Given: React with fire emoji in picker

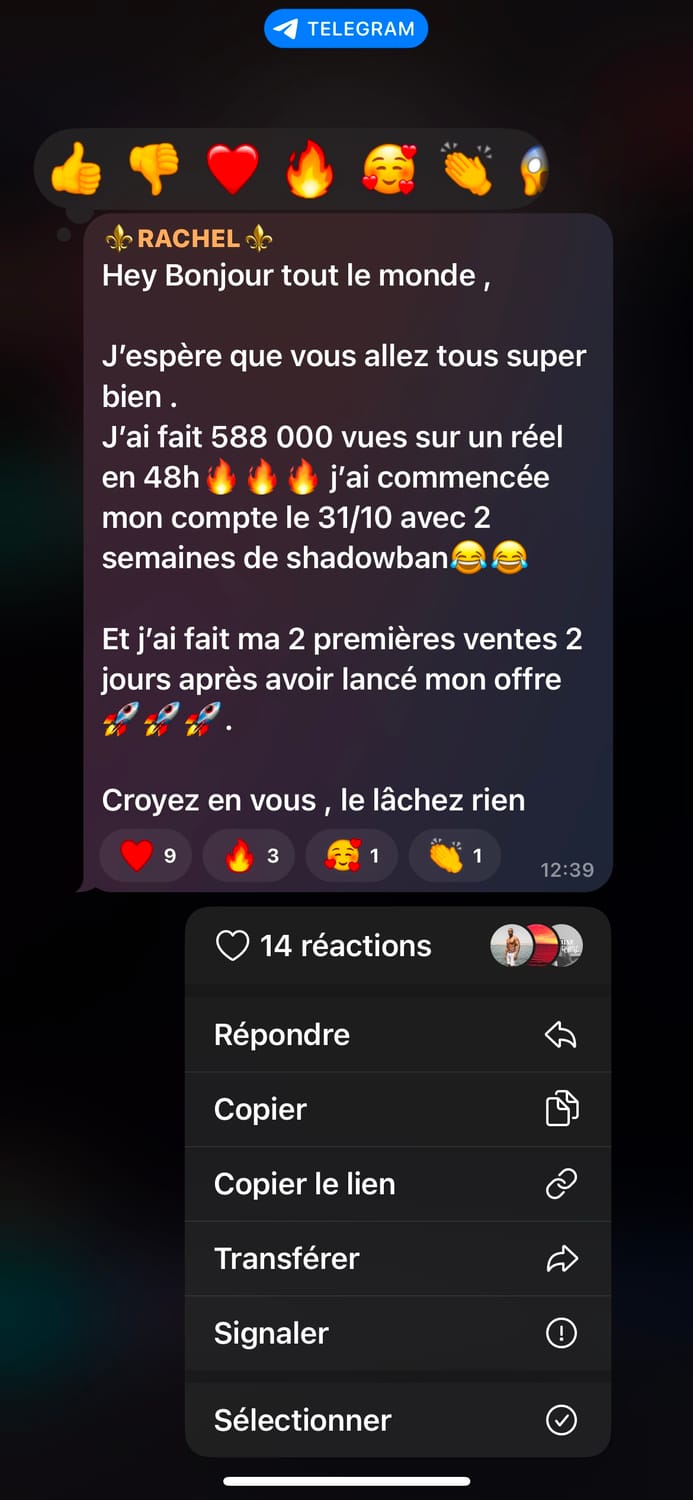Looking at the screenshot, I should click(310, 169).
